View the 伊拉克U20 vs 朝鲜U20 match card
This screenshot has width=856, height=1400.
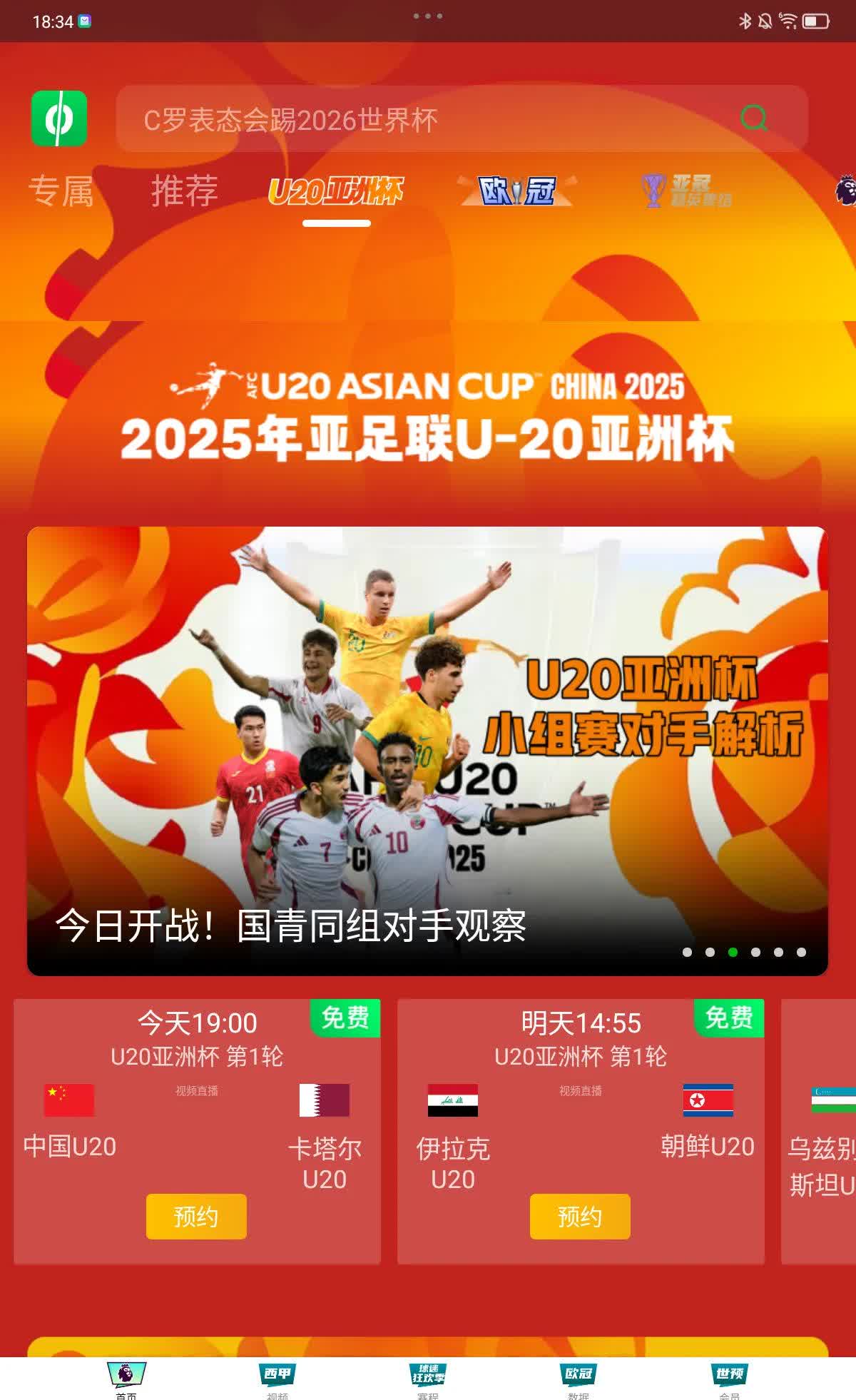581,1113
